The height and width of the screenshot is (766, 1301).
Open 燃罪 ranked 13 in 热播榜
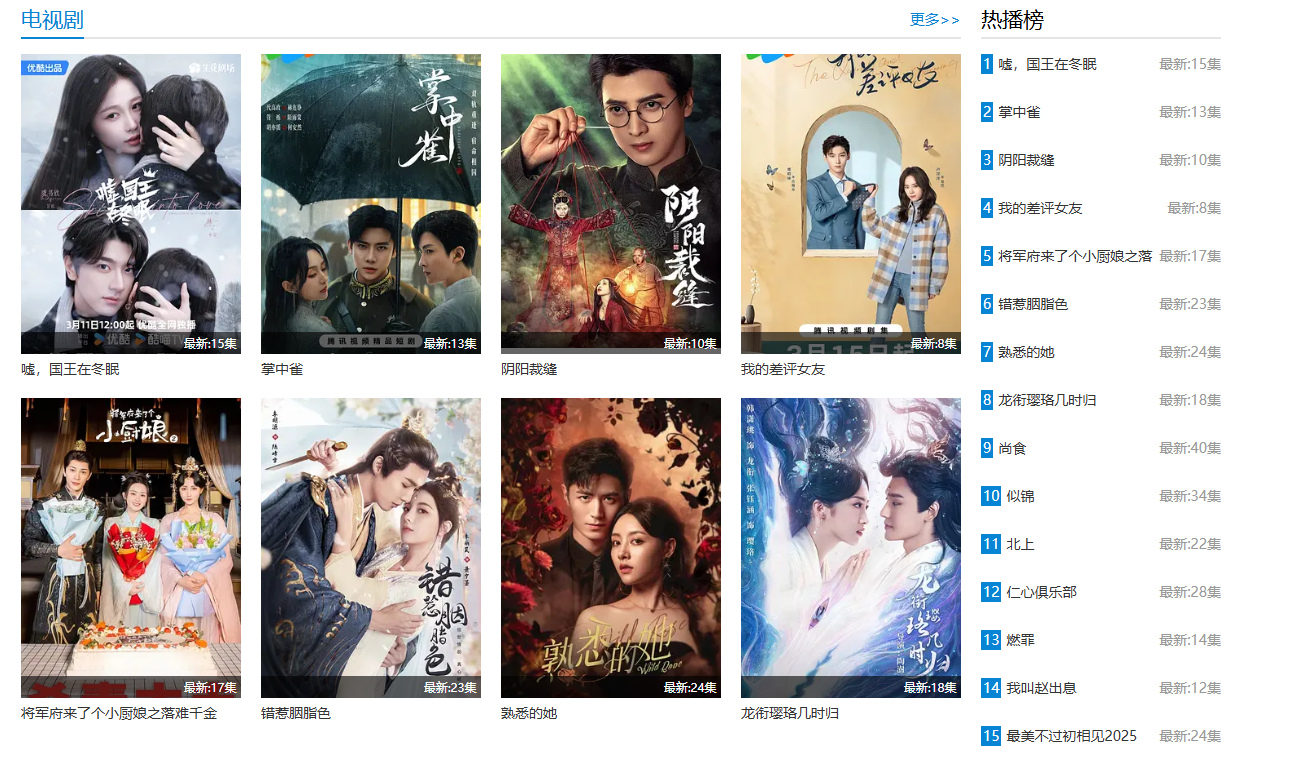pos(1020,640)
